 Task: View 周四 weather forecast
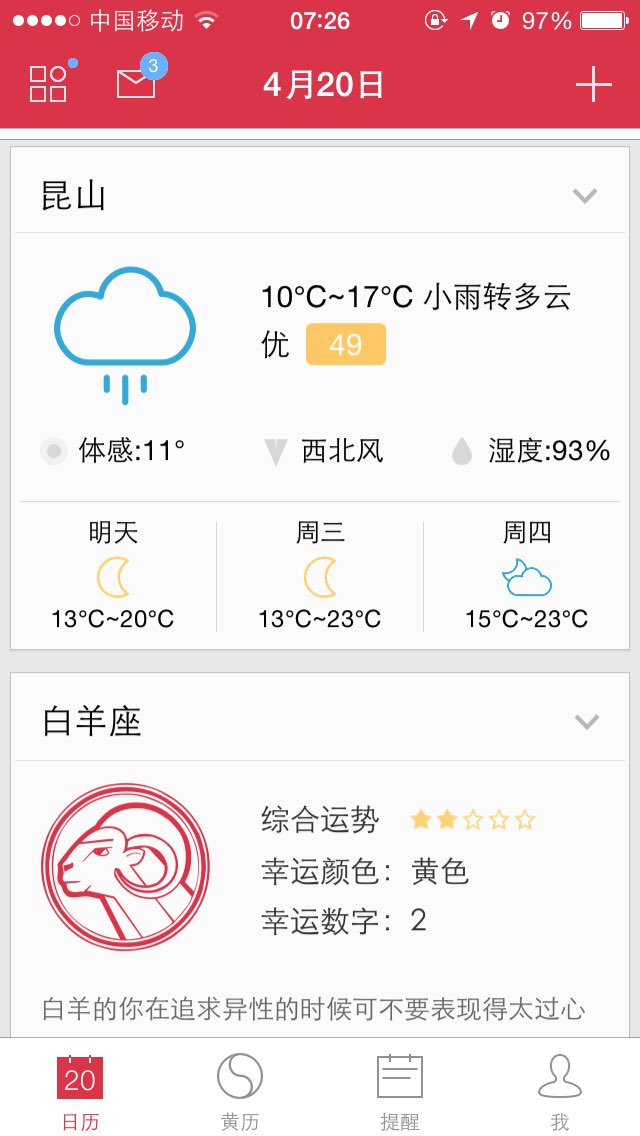[527, 577]
